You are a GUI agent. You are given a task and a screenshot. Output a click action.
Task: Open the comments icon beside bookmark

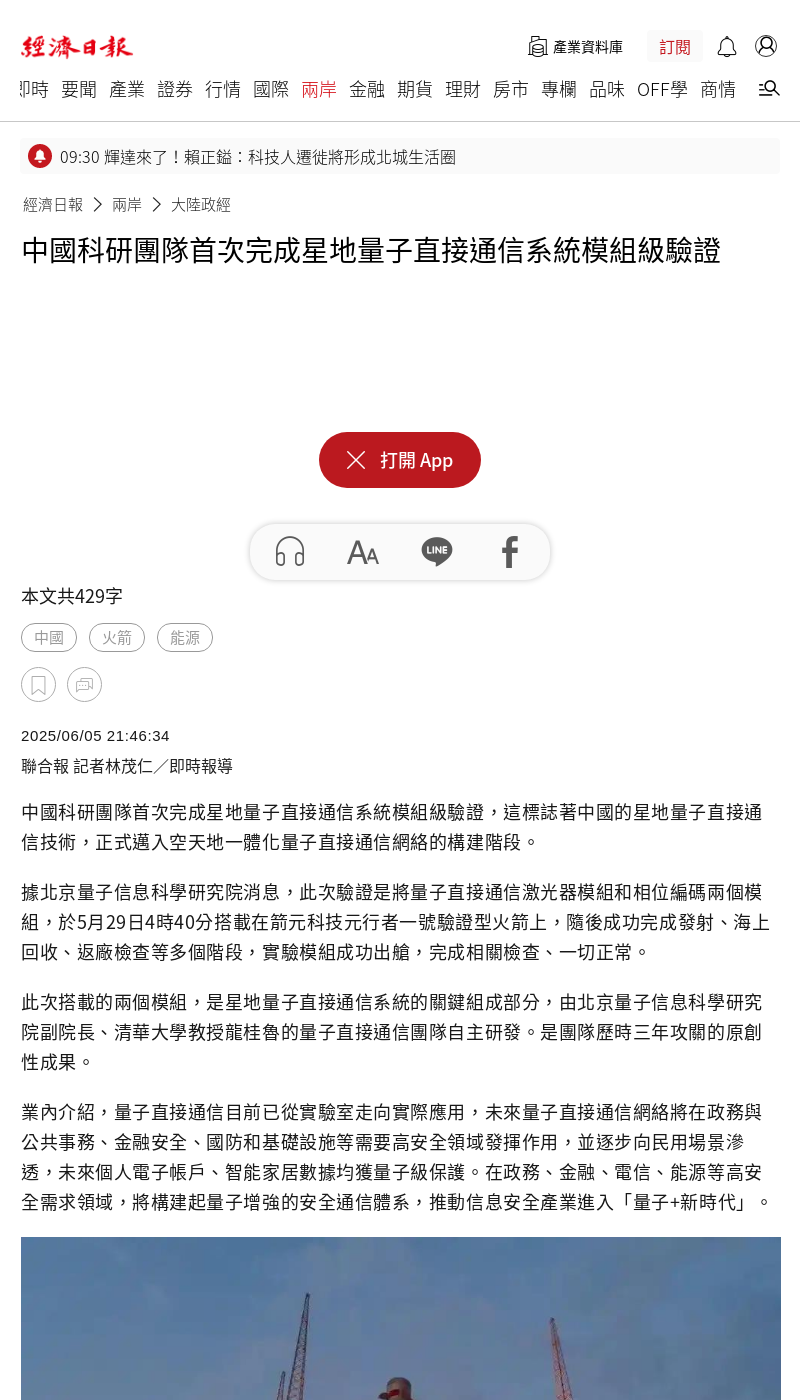coord(84,685)
